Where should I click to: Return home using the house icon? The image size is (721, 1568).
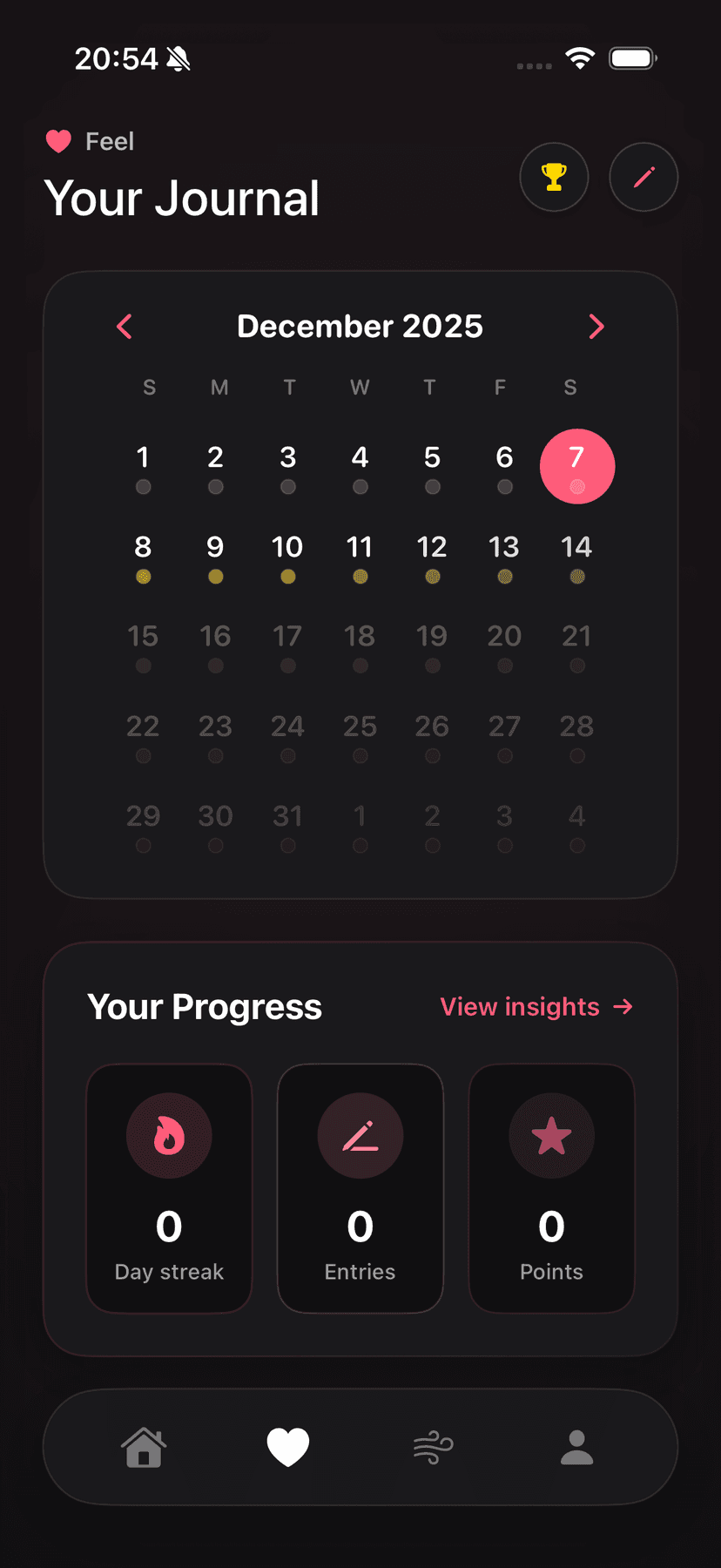click(144, 1446)
